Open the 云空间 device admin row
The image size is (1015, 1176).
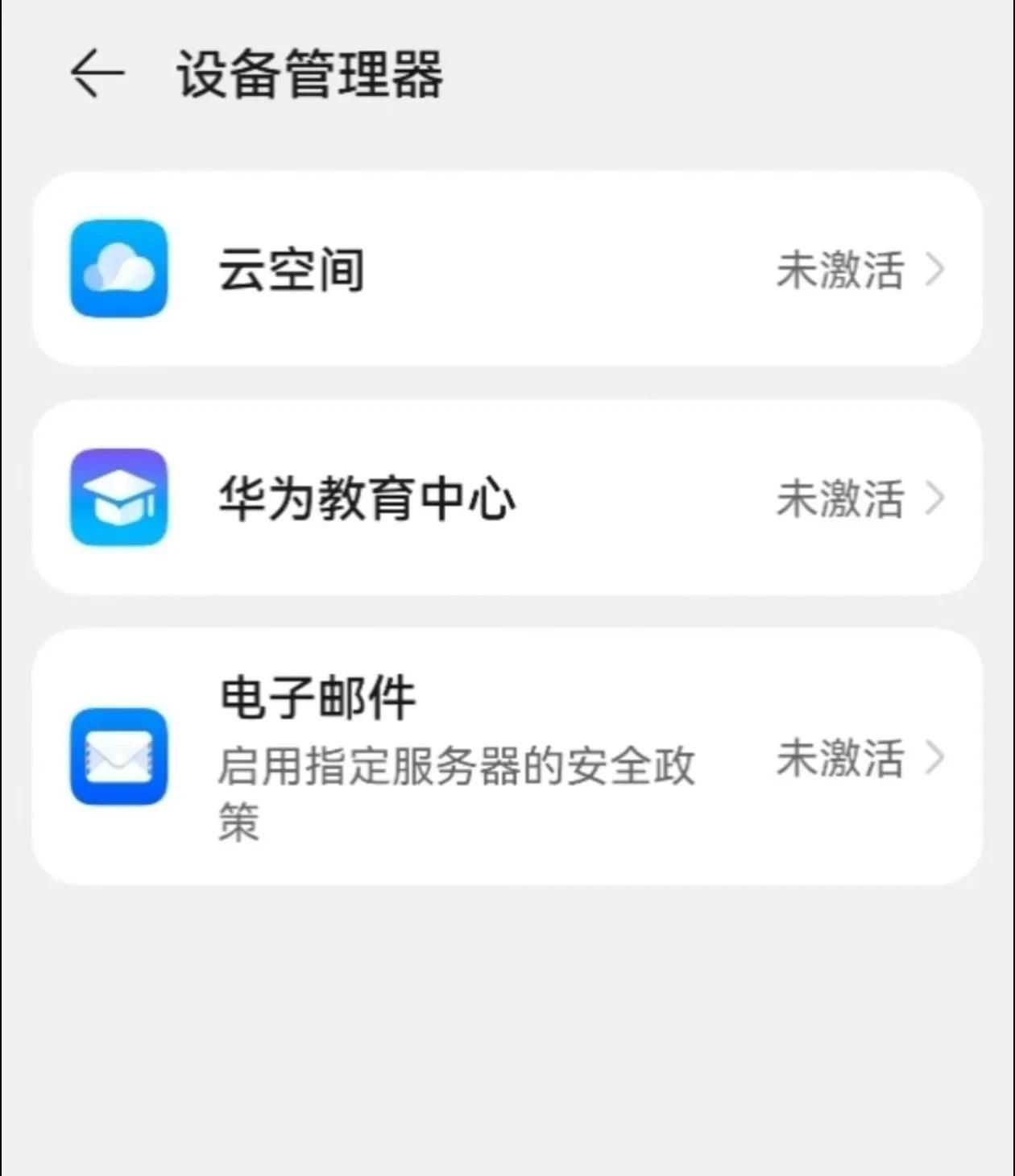click(507, 269)
